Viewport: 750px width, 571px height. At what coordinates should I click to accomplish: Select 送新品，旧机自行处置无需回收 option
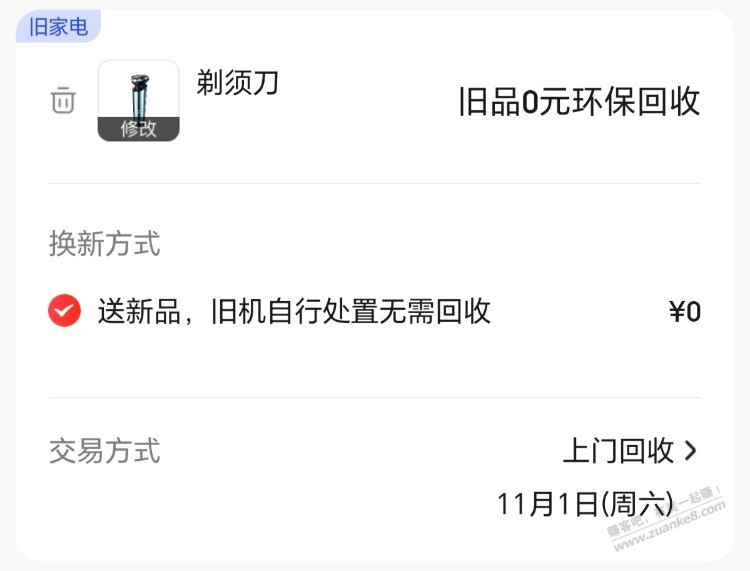point(65,312)
